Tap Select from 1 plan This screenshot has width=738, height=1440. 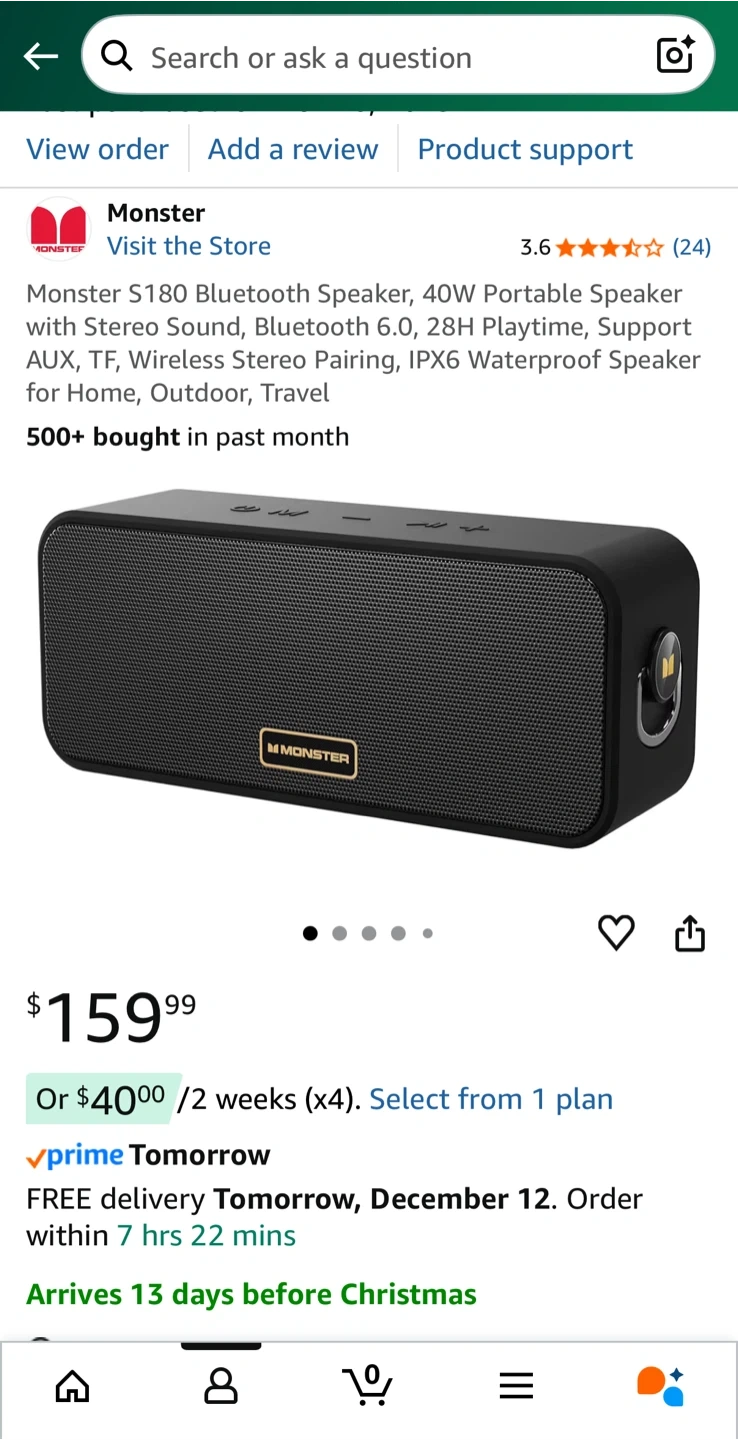point(491,1099)
